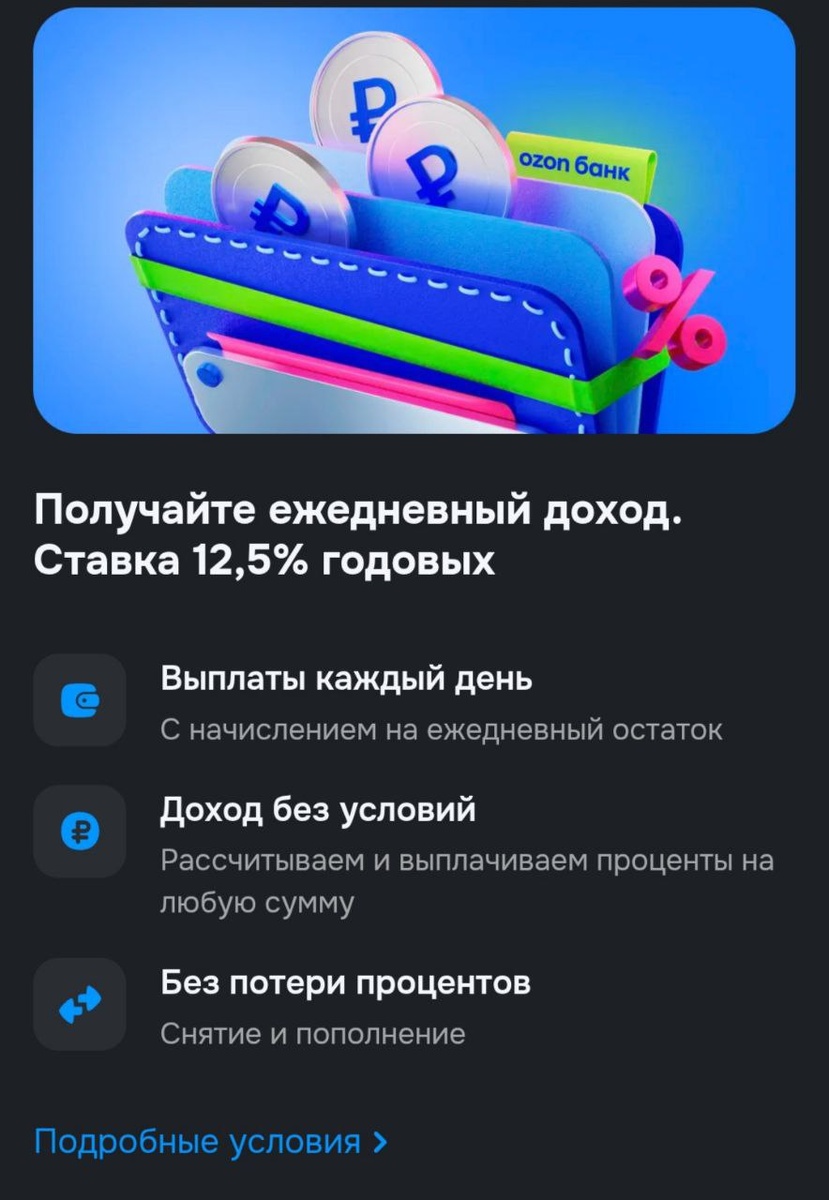Tap the ruble coin graphic in the banner
The height and width of the screenshot is (1200, 829).
[x=375, y=100]
